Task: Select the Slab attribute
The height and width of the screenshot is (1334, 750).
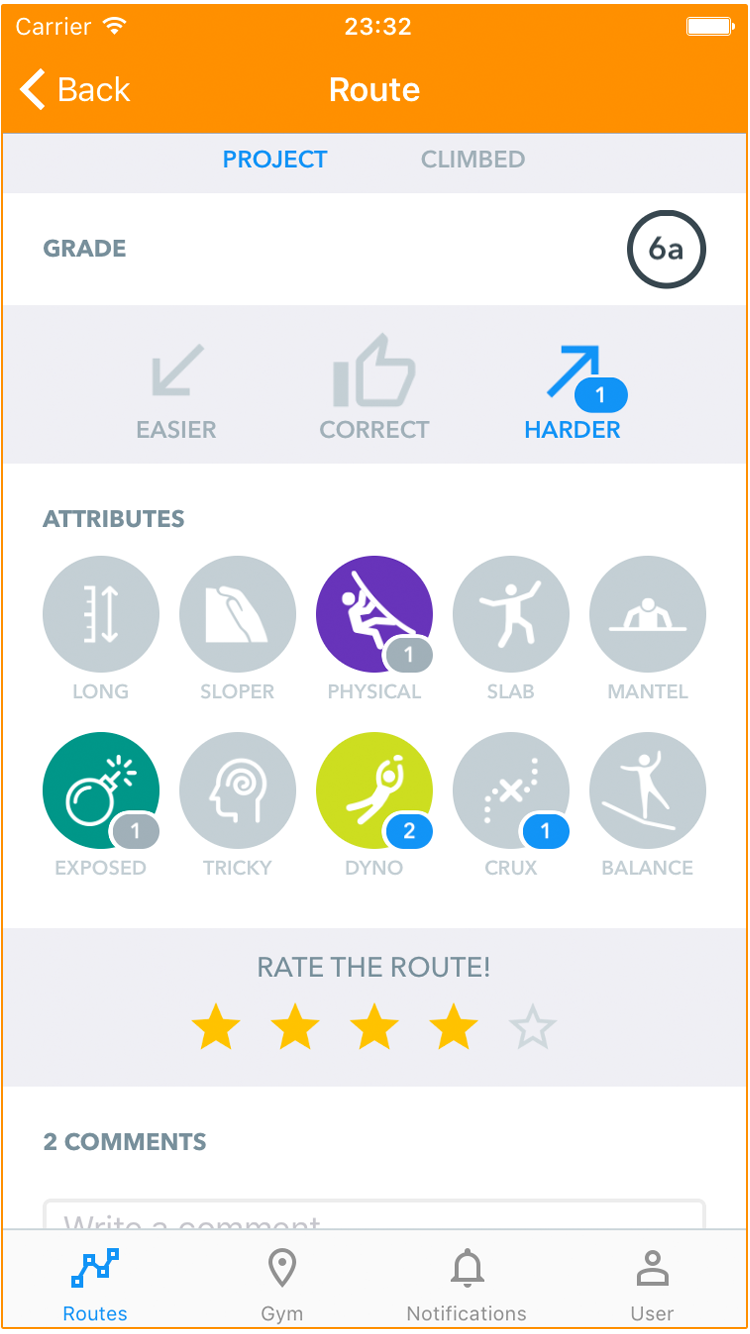Action: click(511, 614)
